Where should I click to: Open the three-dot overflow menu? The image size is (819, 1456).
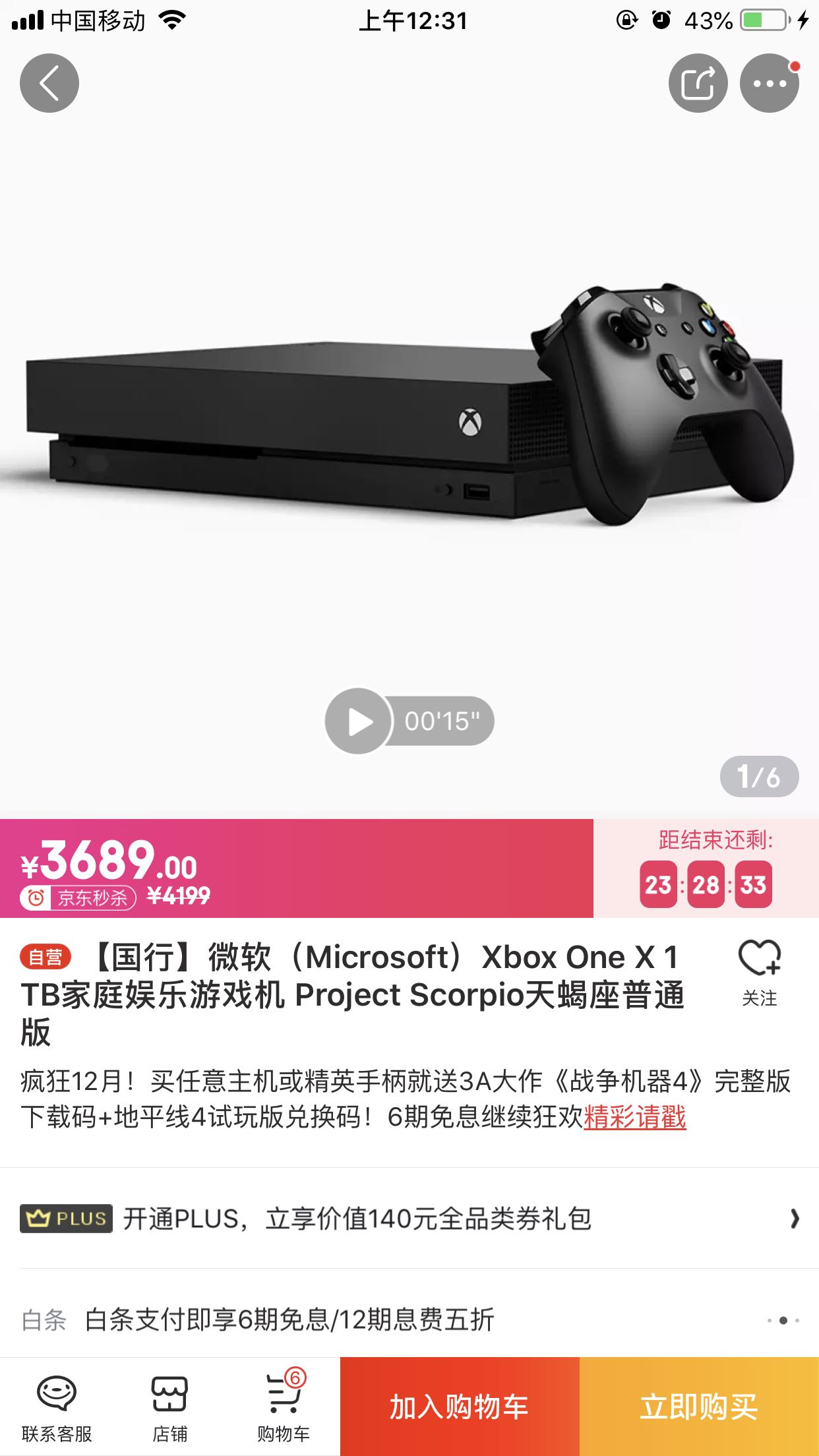(770, 83)
